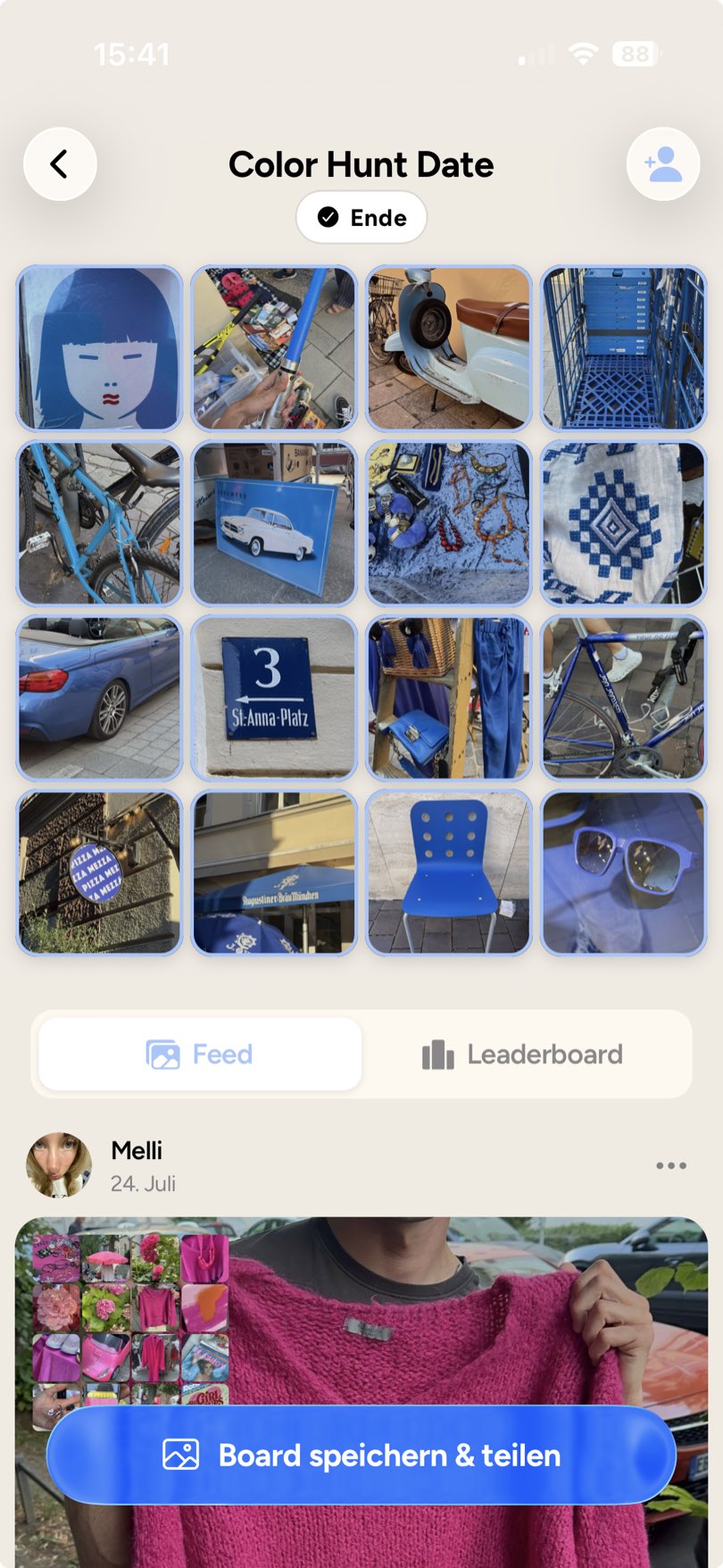Image resolution: width=723 pixels, height=1568 pixels.
Task: Open the three-dot menu on Melli's post
Action: tap(671, 1165)
